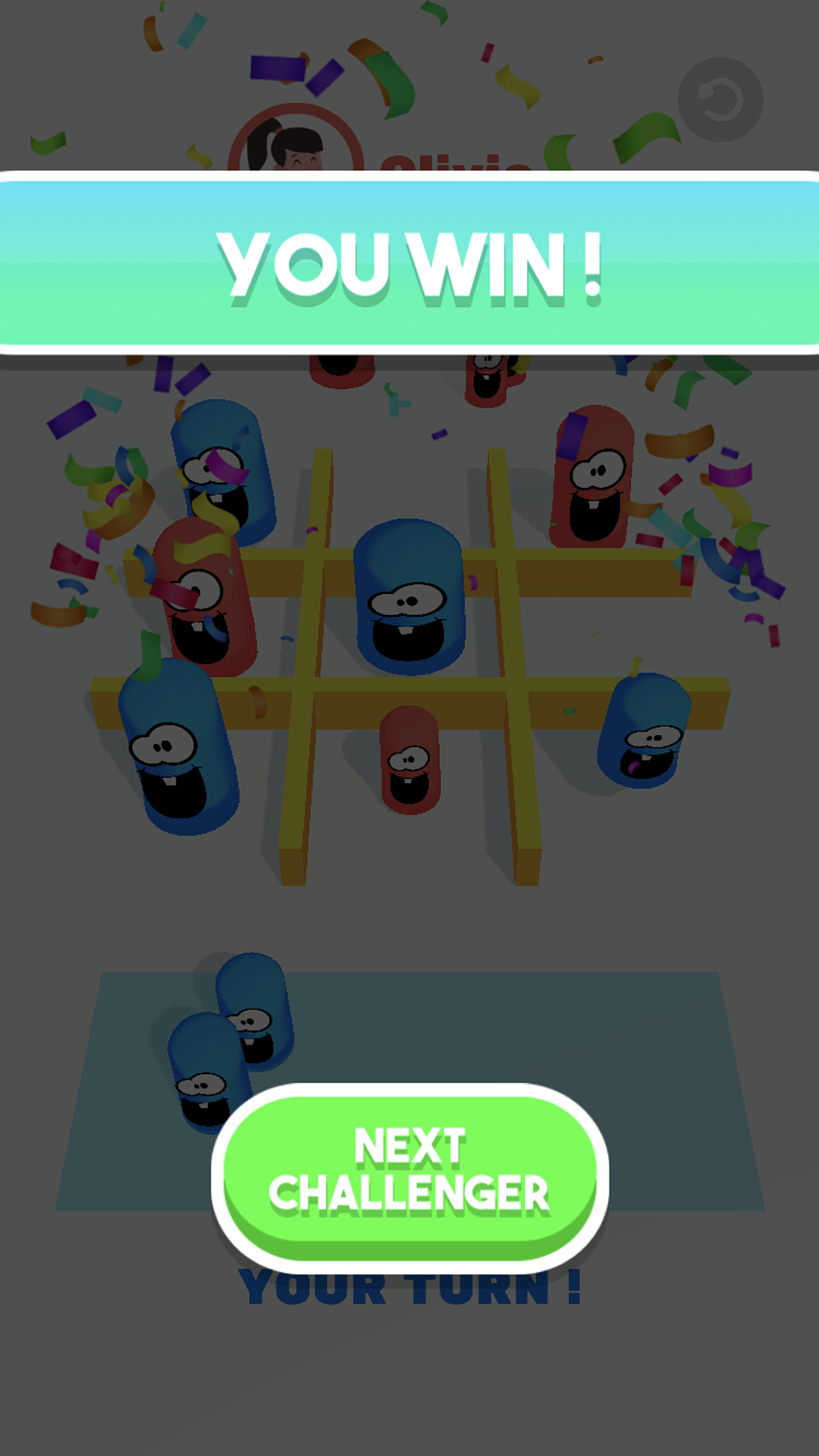Tap the restart icon
Screen dimensions: 819x1456
(720, 100)
